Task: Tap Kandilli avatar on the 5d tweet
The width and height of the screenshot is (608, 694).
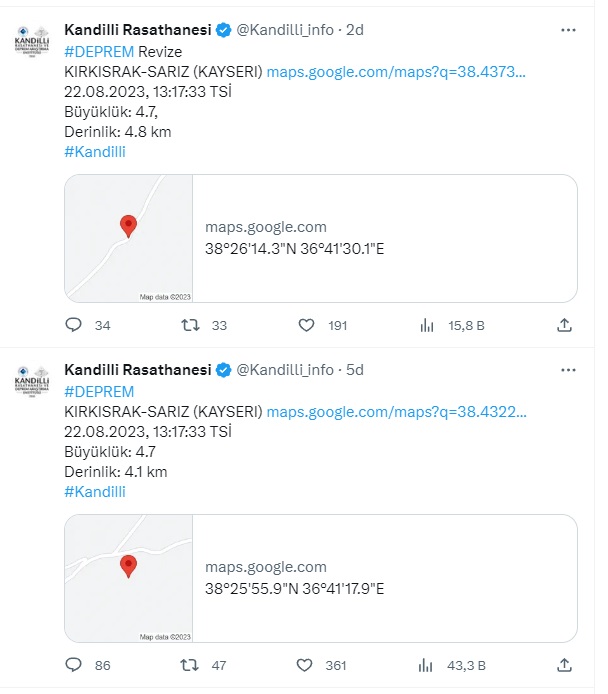Action: click(x=34, y=382)
